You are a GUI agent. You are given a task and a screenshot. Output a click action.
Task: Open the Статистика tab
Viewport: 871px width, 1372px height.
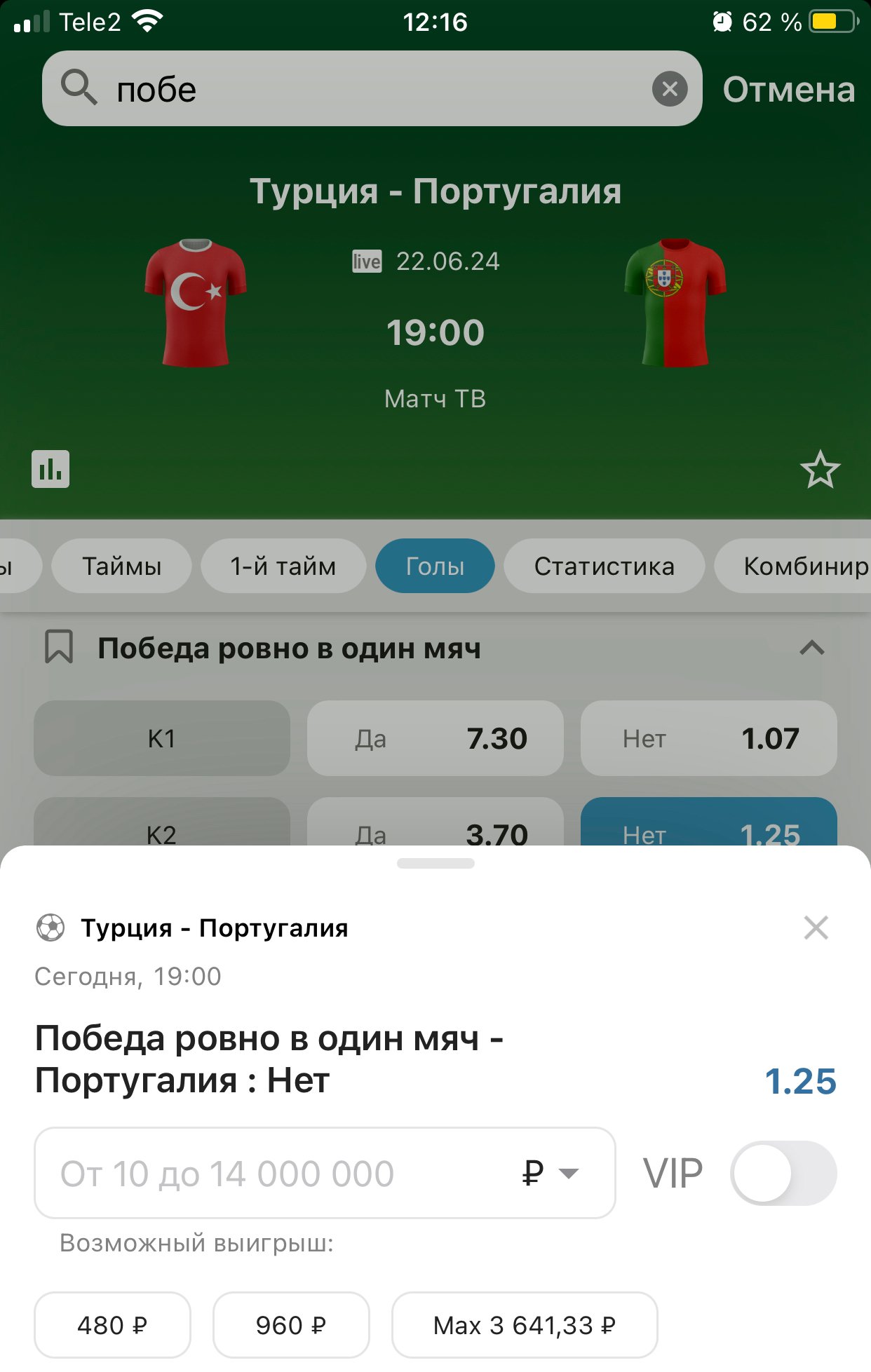[x=604, y=566]
